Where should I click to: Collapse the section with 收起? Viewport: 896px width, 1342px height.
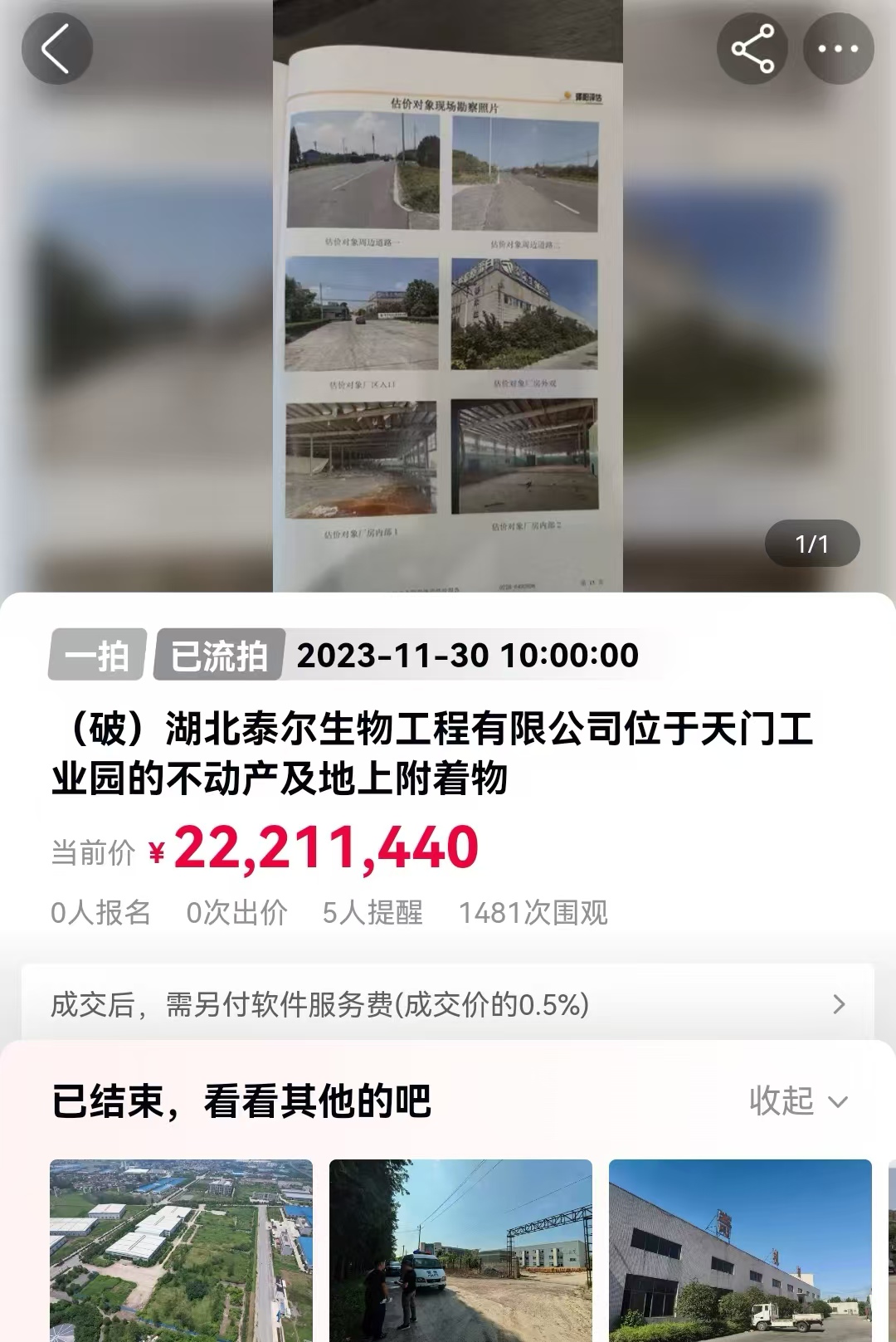coord(798,1101)
